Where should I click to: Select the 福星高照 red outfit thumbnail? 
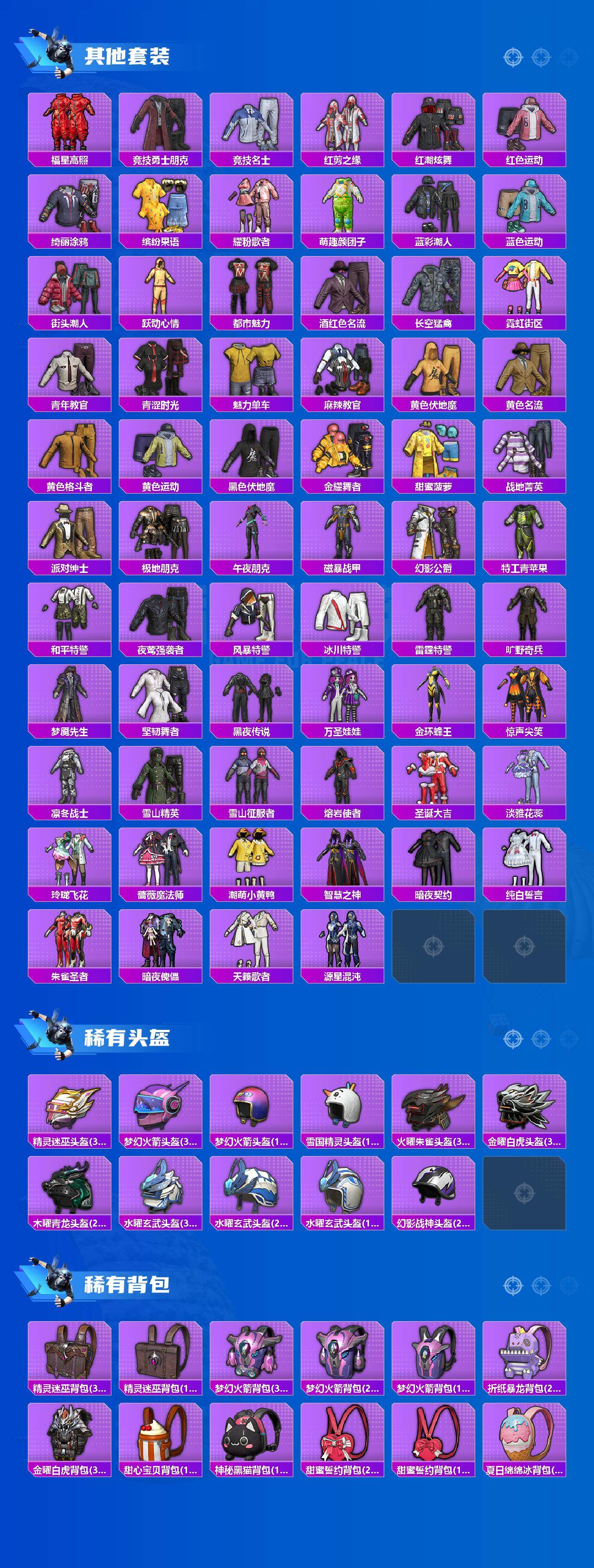click(x=67, y=122)
